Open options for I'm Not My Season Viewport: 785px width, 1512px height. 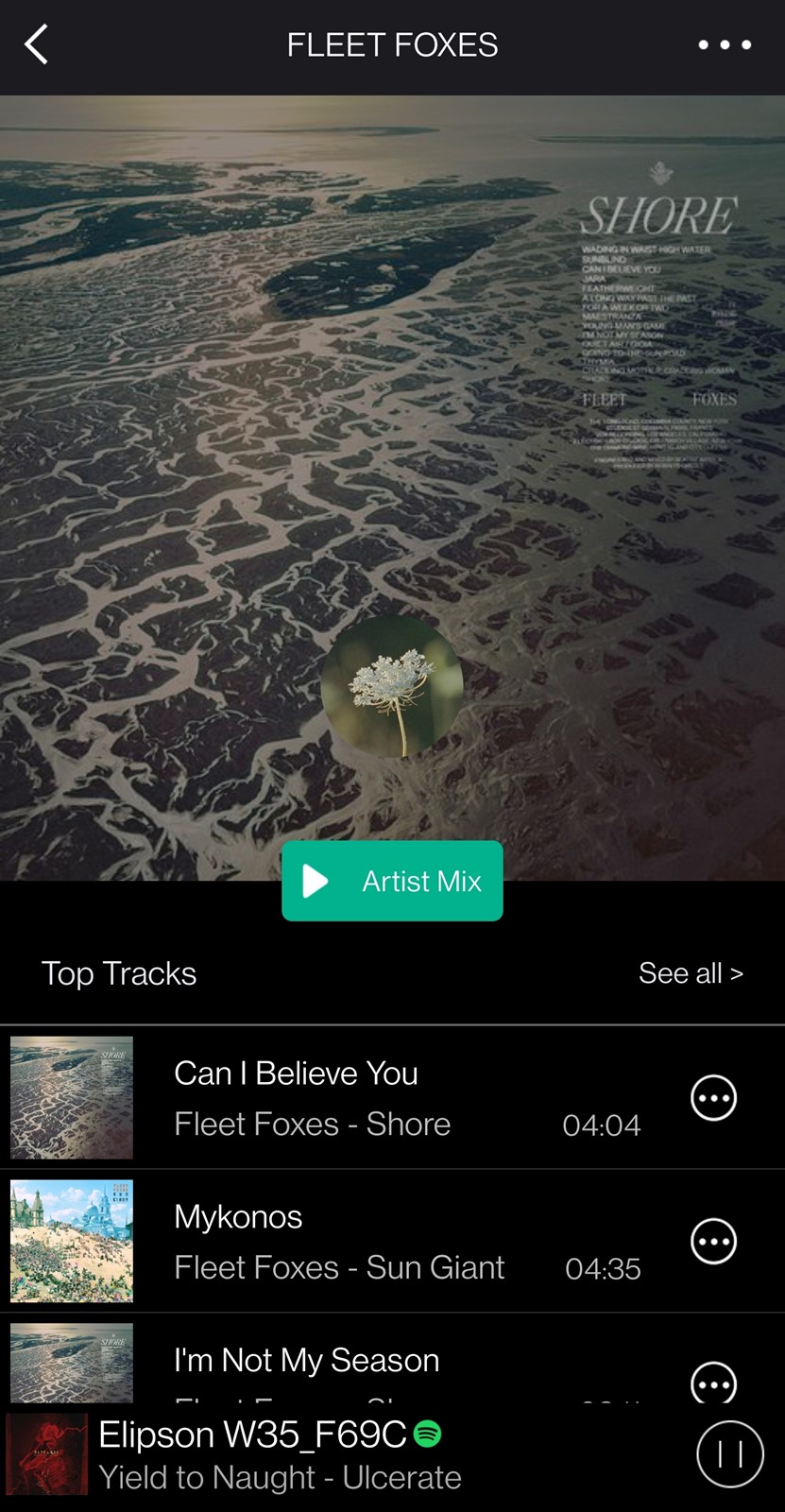pos(714,1383)
